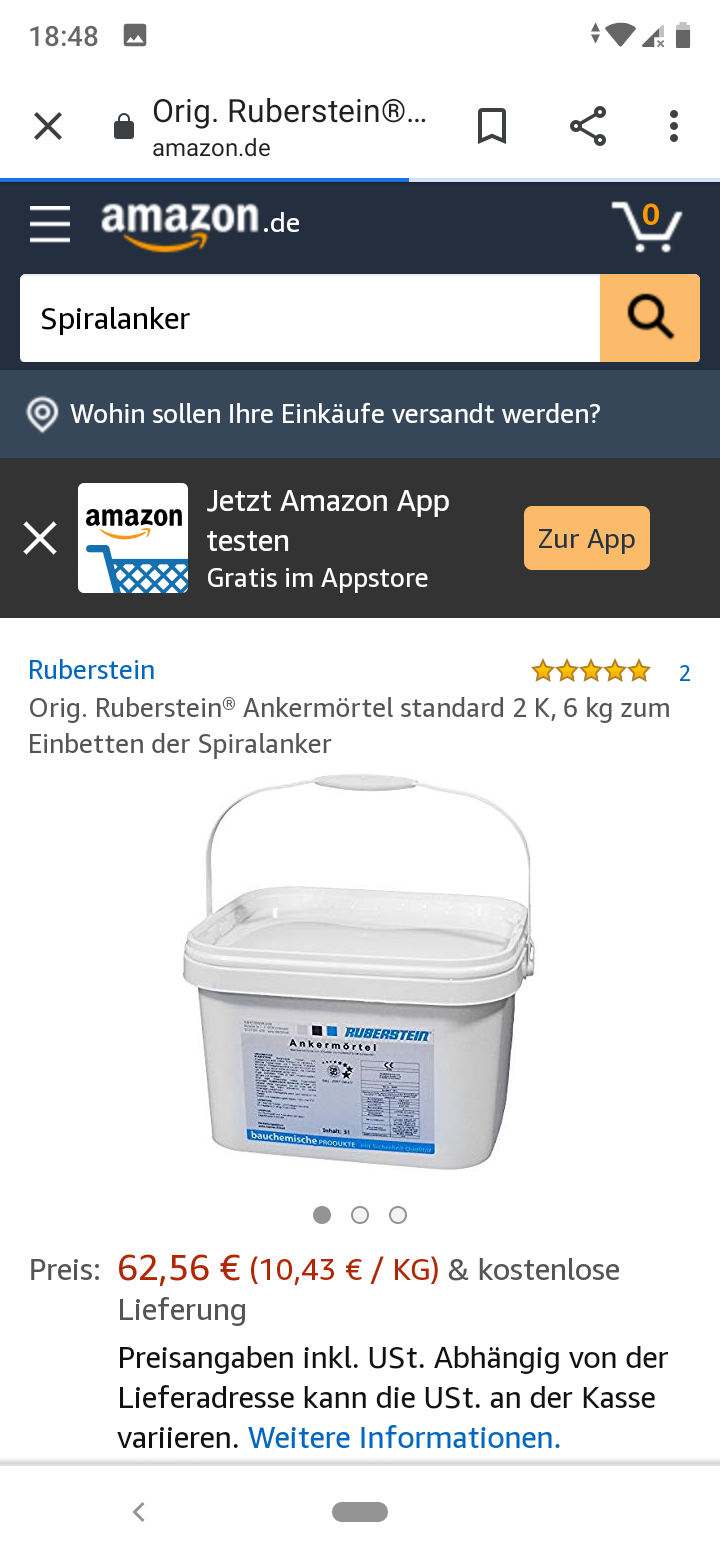720x1560 pixels.
Task: Share this page link
Action: tap(588, 127)
